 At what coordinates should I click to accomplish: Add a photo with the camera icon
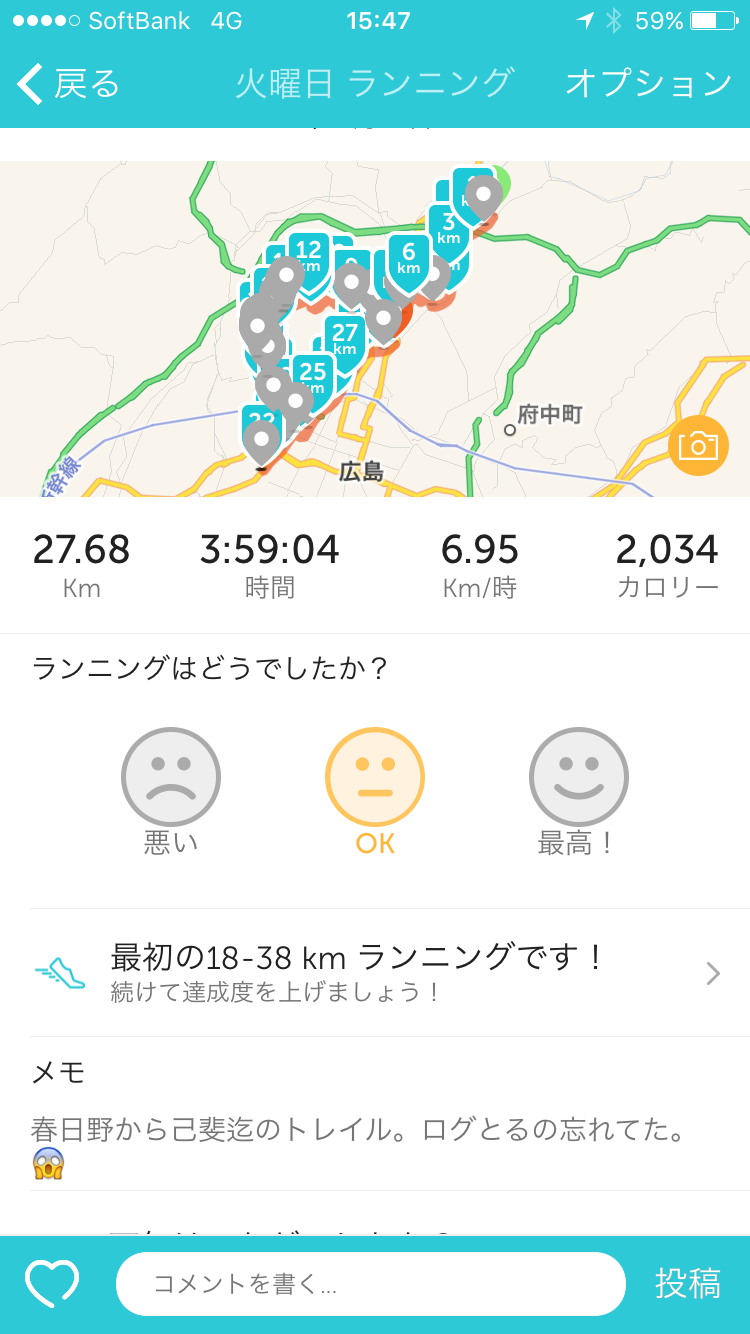tap(698, 445)
